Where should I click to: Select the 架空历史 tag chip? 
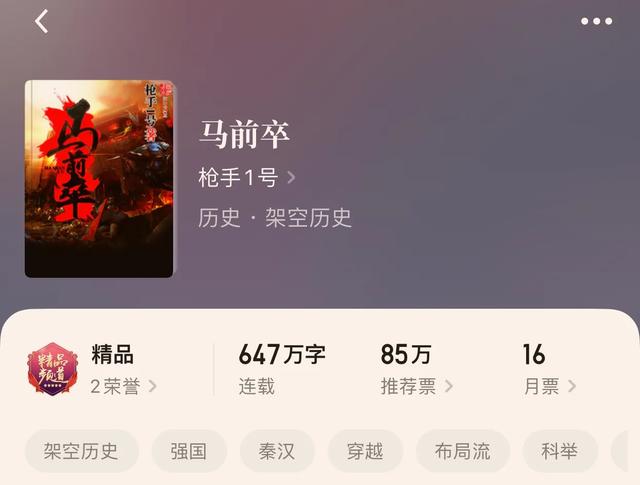[81, 451]
